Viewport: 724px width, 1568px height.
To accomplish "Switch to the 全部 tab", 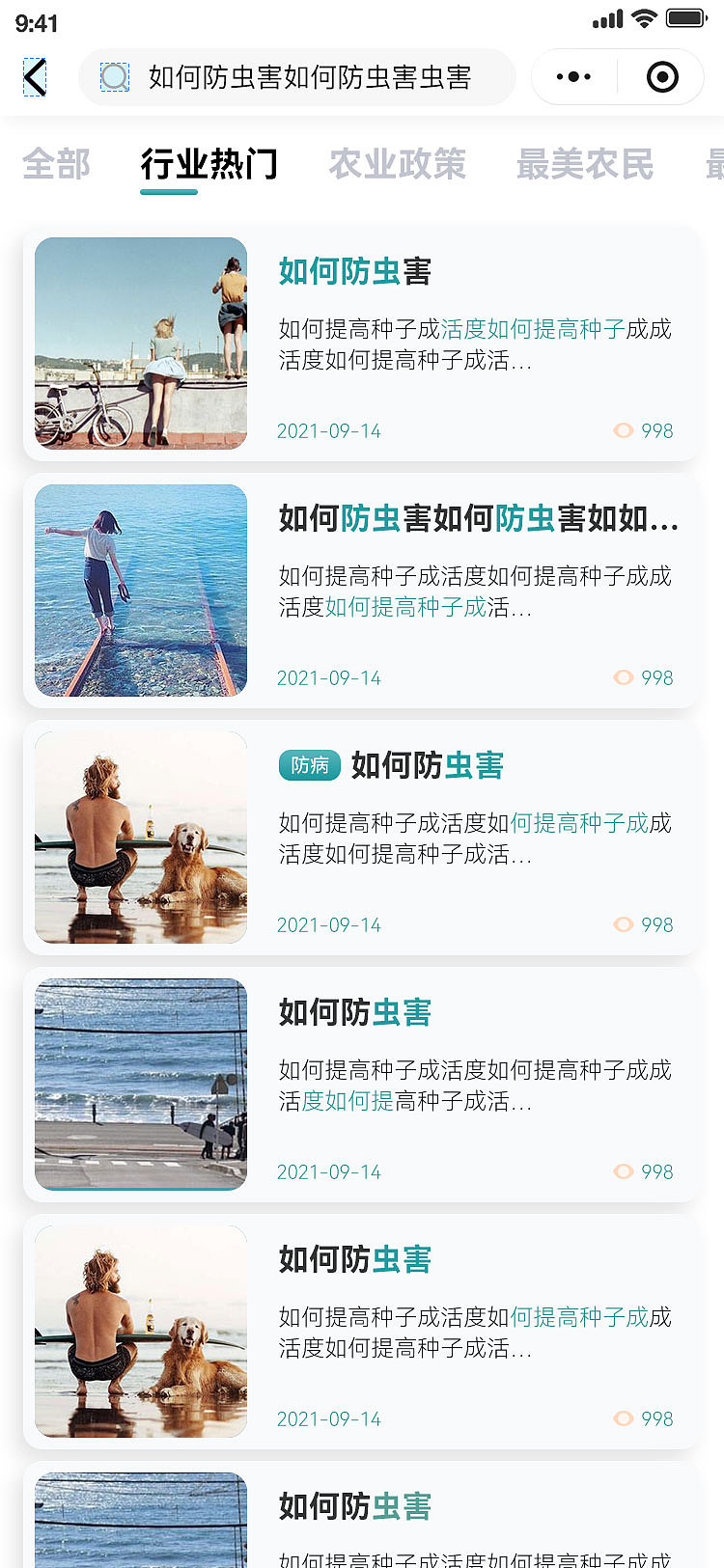I will point(55,164).
